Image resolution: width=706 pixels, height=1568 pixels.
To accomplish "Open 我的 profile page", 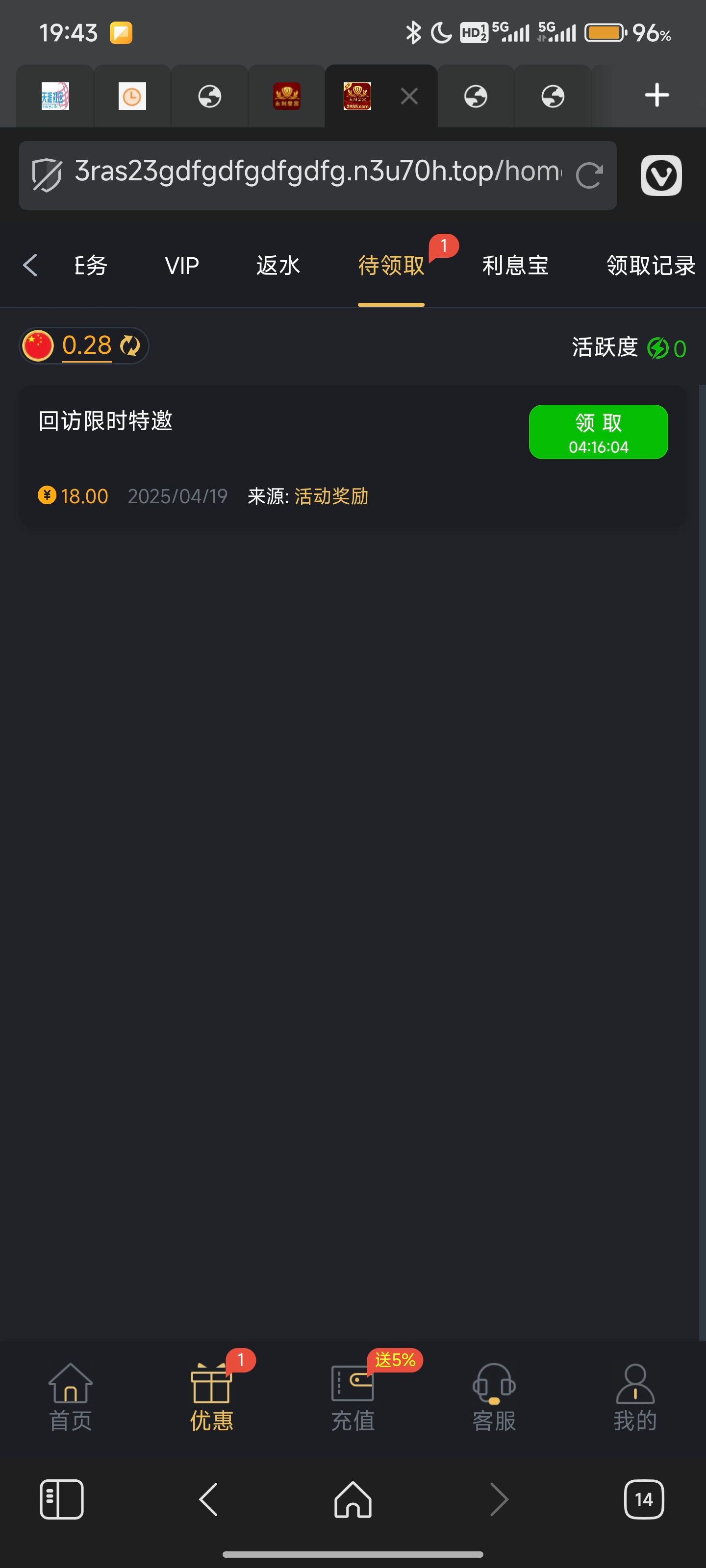I will 635,1397.
